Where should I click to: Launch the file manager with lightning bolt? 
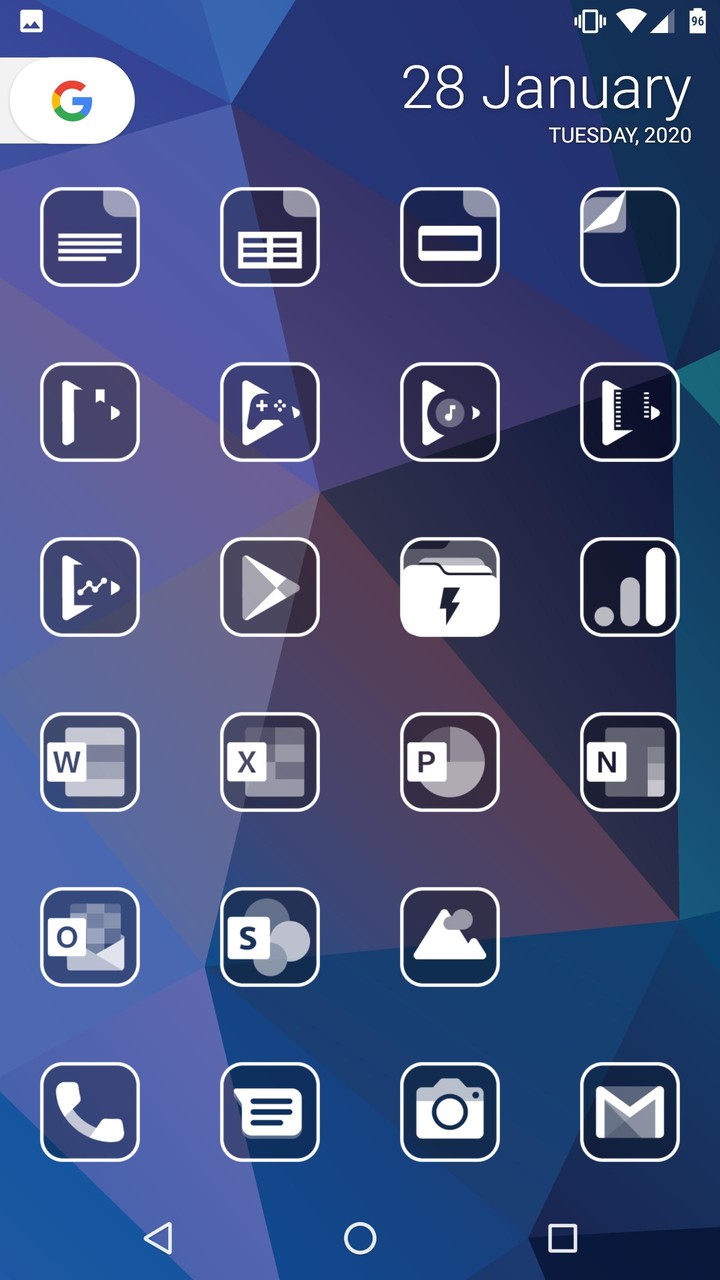click(x=450, y=587)
